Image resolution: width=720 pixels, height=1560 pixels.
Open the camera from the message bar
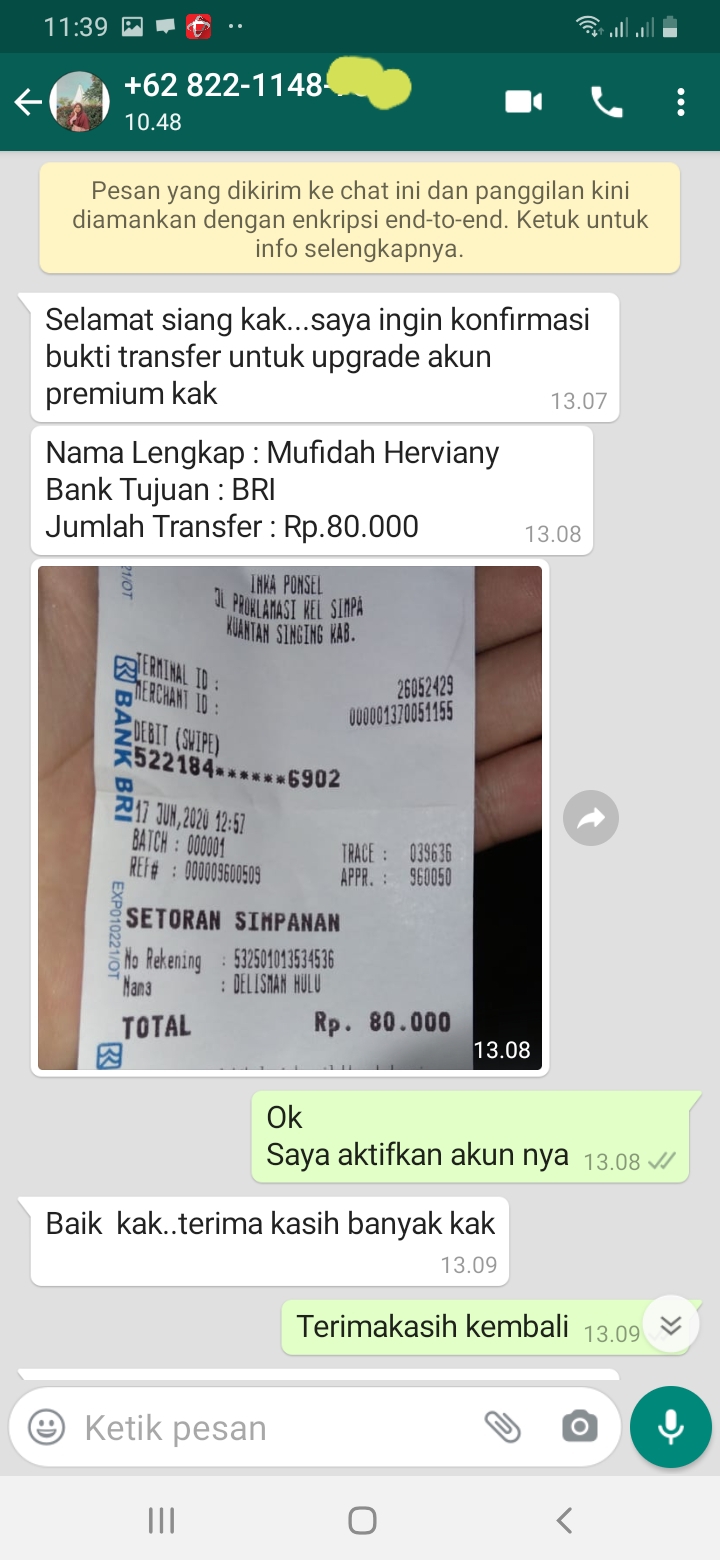pos(580,1427)
